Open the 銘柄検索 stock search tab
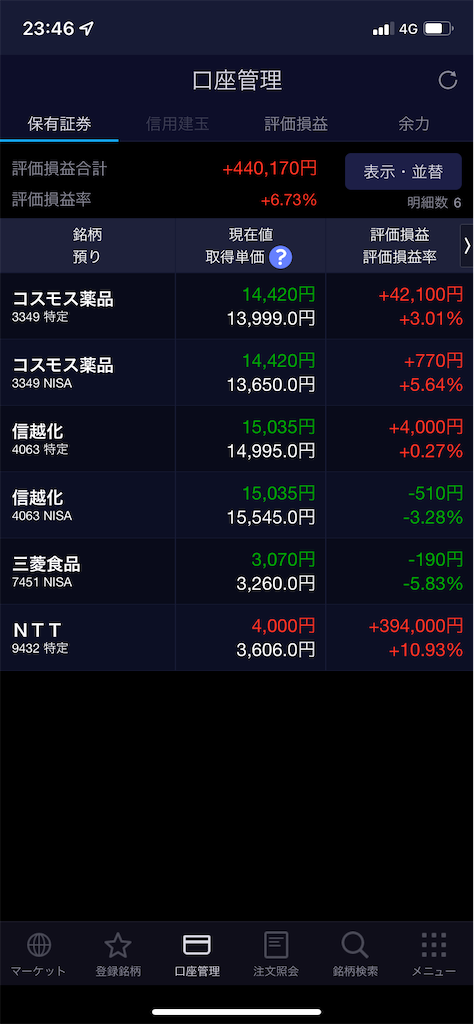Screen dimensions: 474x1024 point(355,954)
